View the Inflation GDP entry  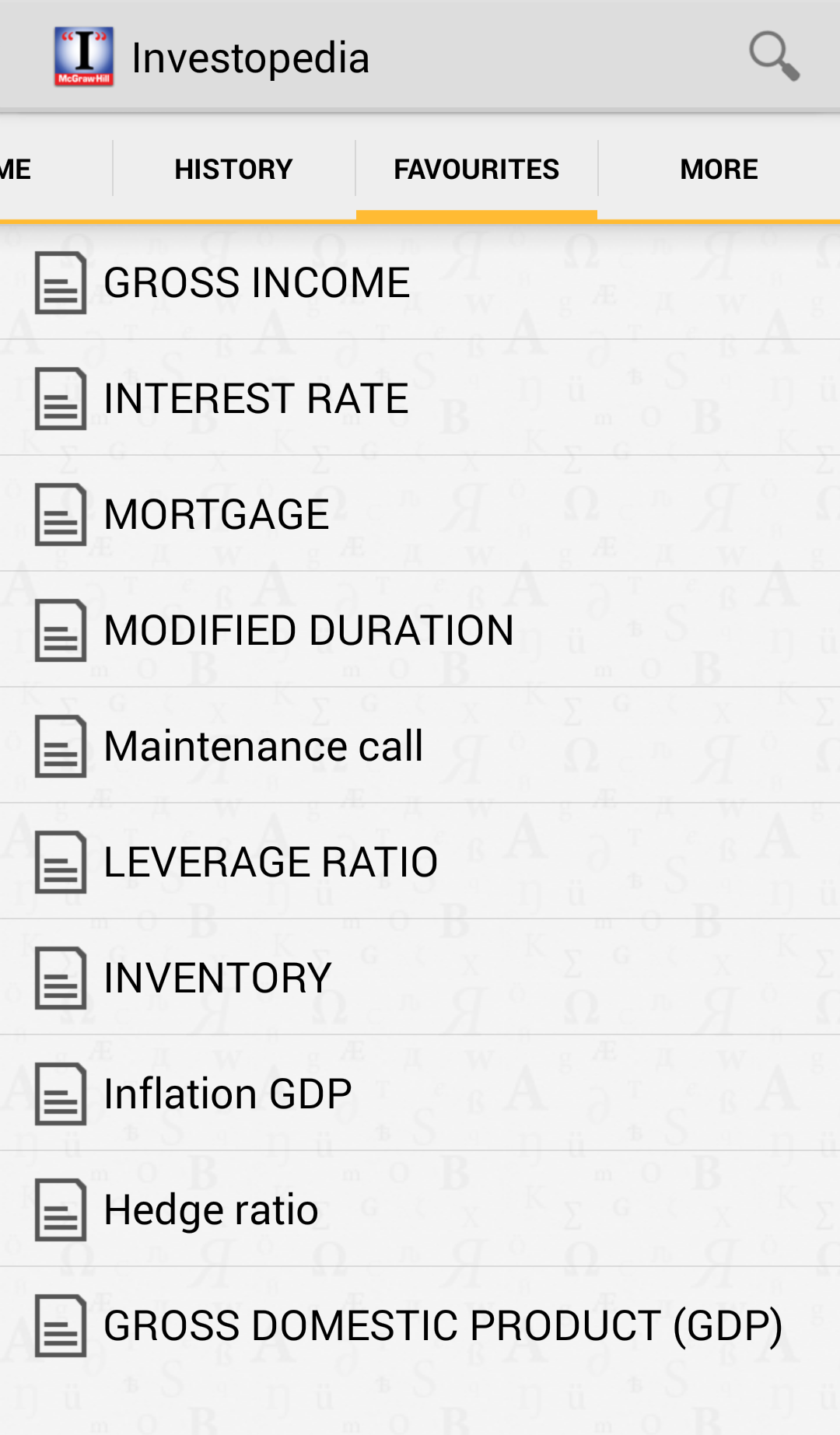coord(420,1094)
